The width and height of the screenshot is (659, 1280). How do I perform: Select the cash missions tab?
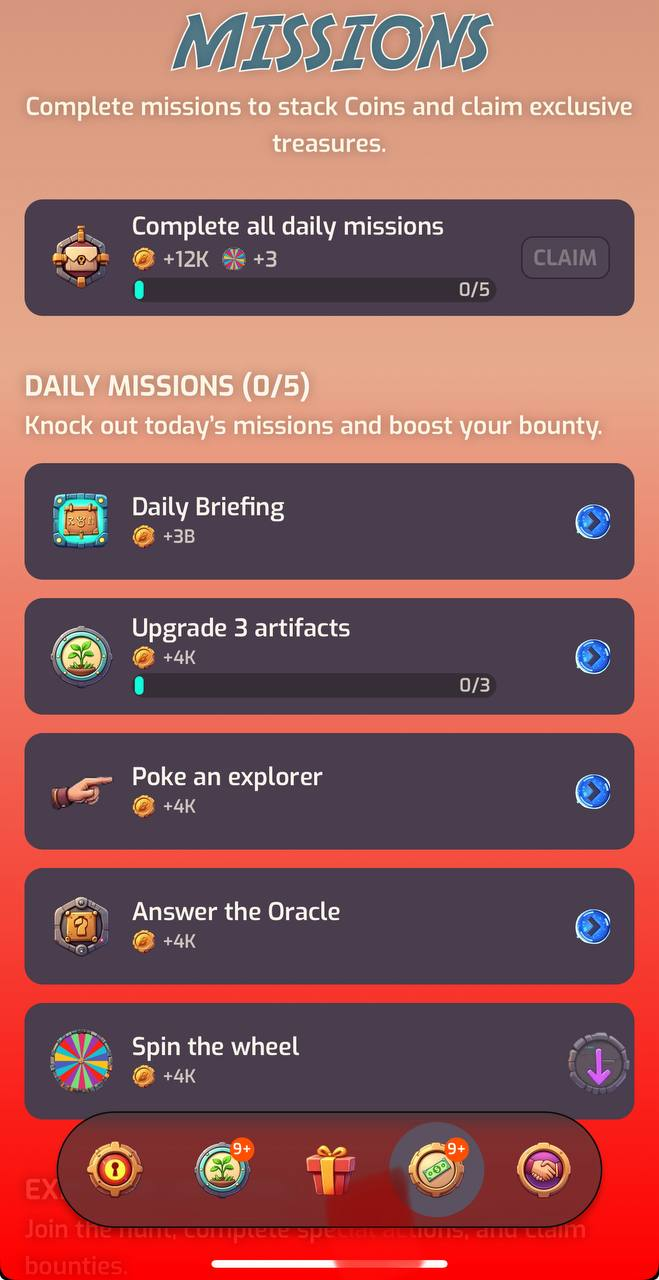click(436, 1168)
